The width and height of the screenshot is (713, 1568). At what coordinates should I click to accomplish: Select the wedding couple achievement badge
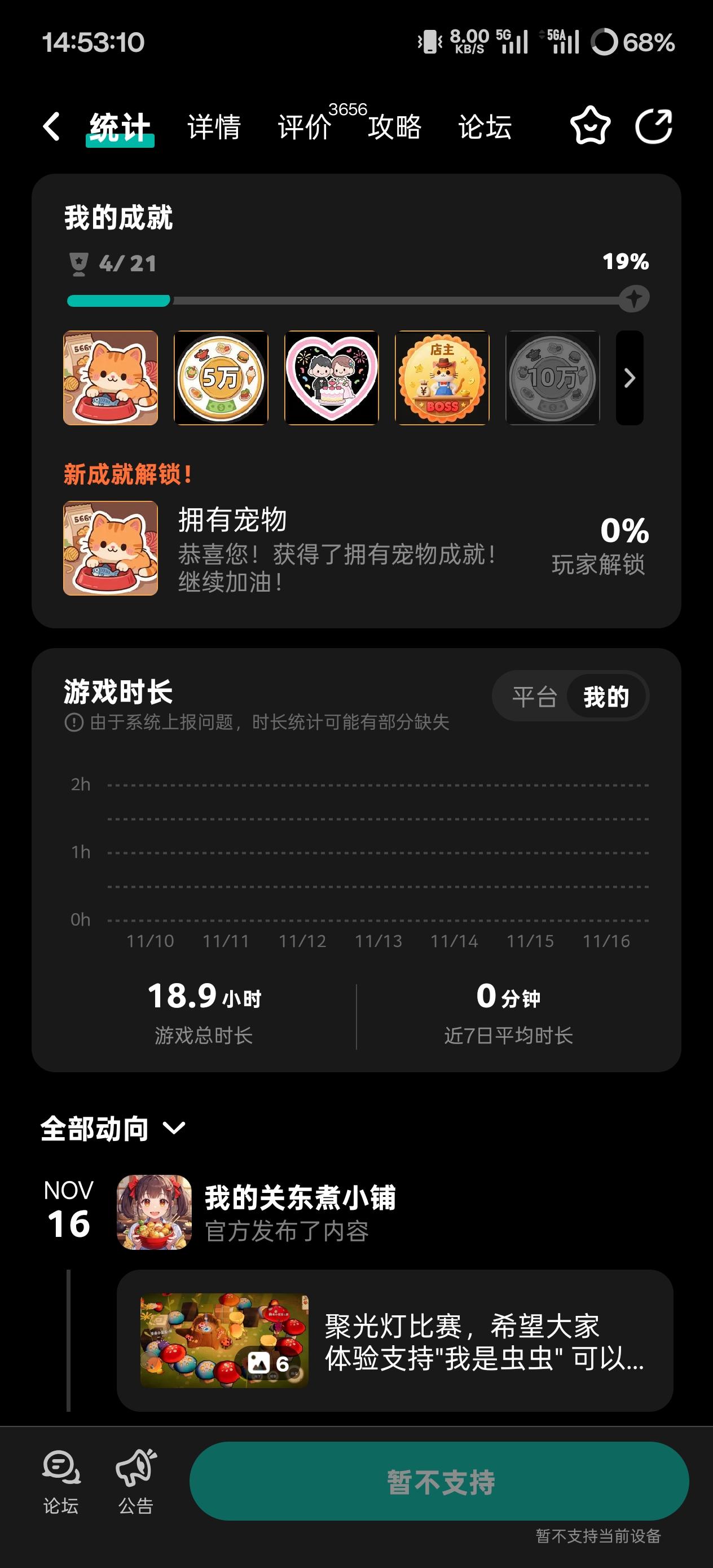pyautogui.click(x=331, y=377)
